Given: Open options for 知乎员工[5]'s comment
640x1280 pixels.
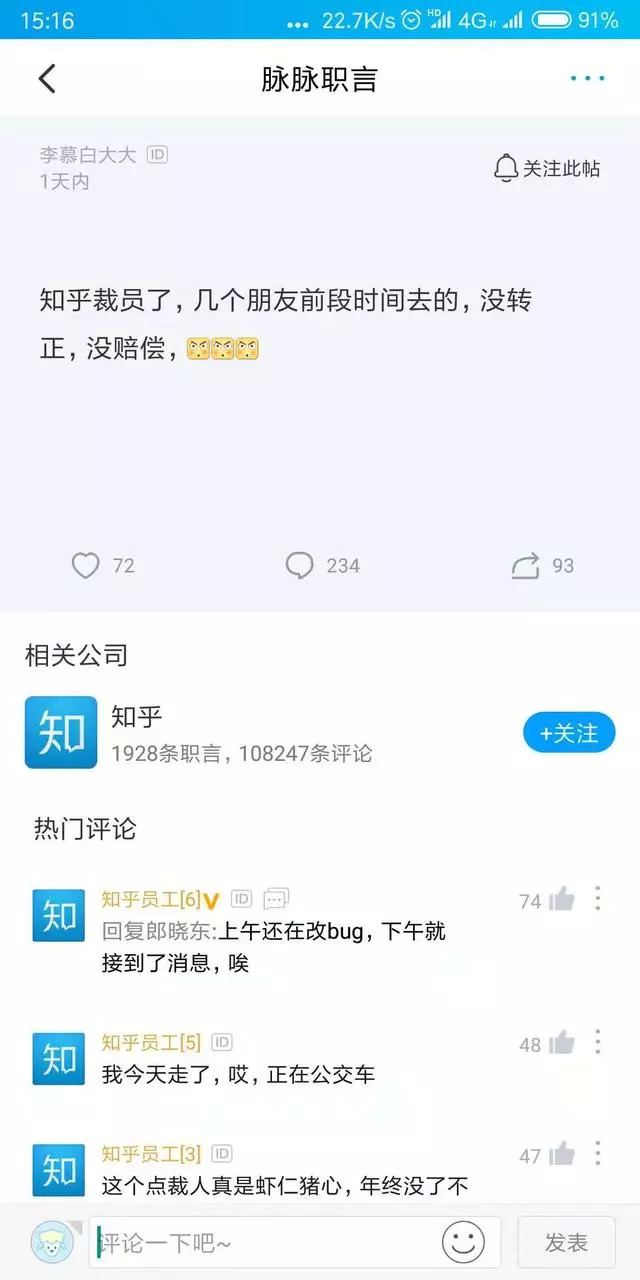Looking at the screenshot, I should click(598, 1042).
